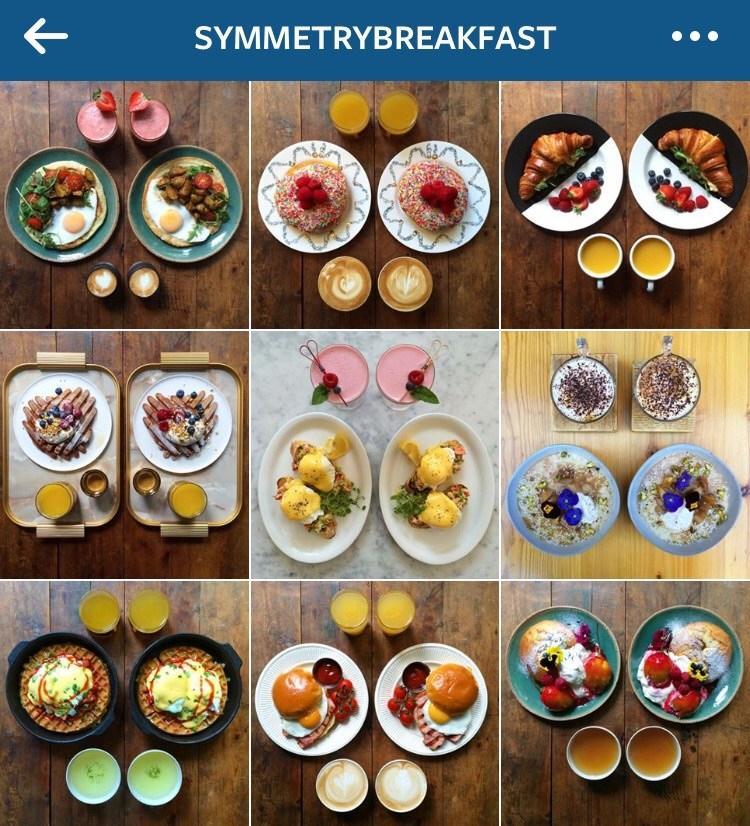
Task: View the eggs benedict with pink drinks post
Action: [374, 454]
